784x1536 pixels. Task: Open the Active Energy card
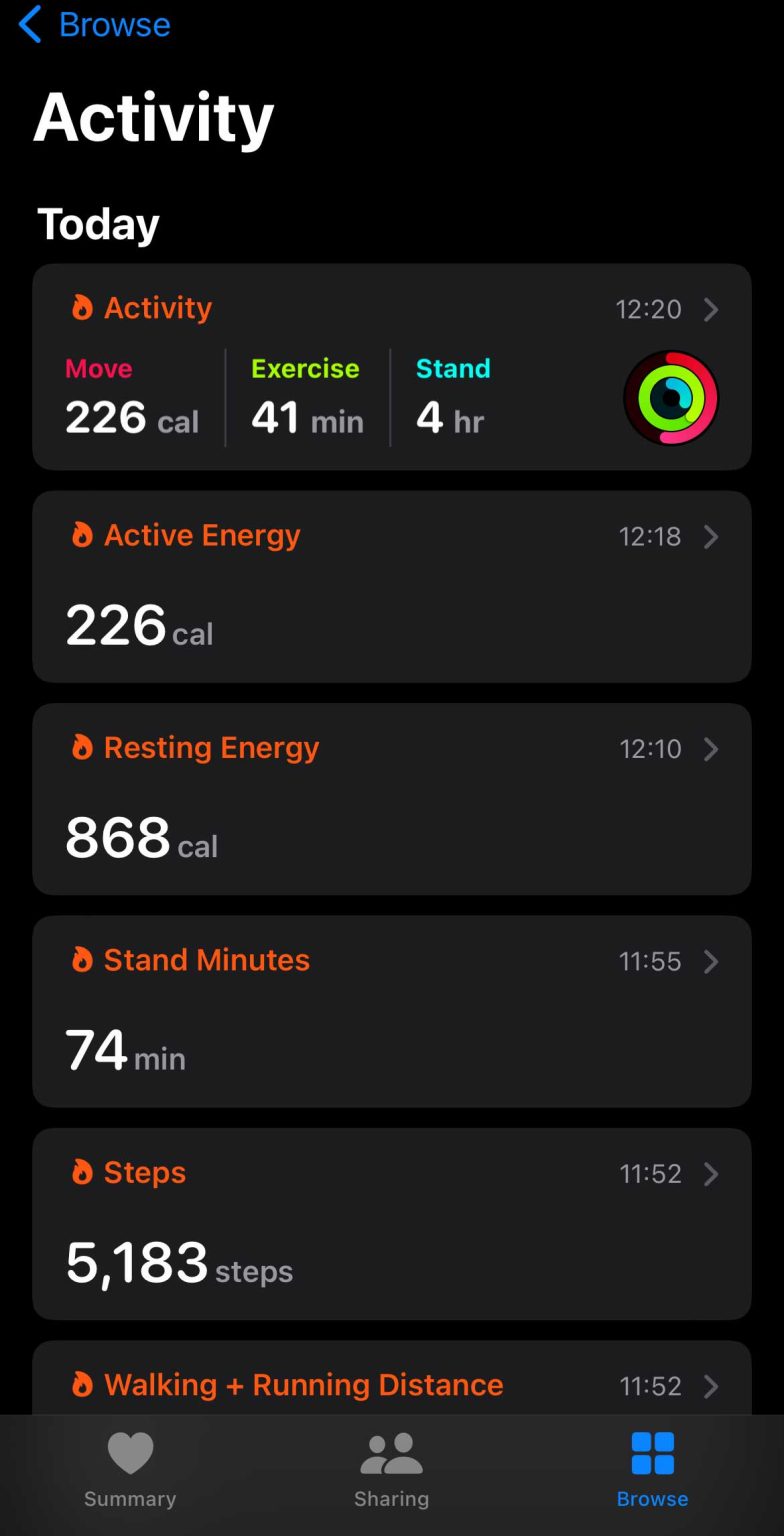pos(391,587)
